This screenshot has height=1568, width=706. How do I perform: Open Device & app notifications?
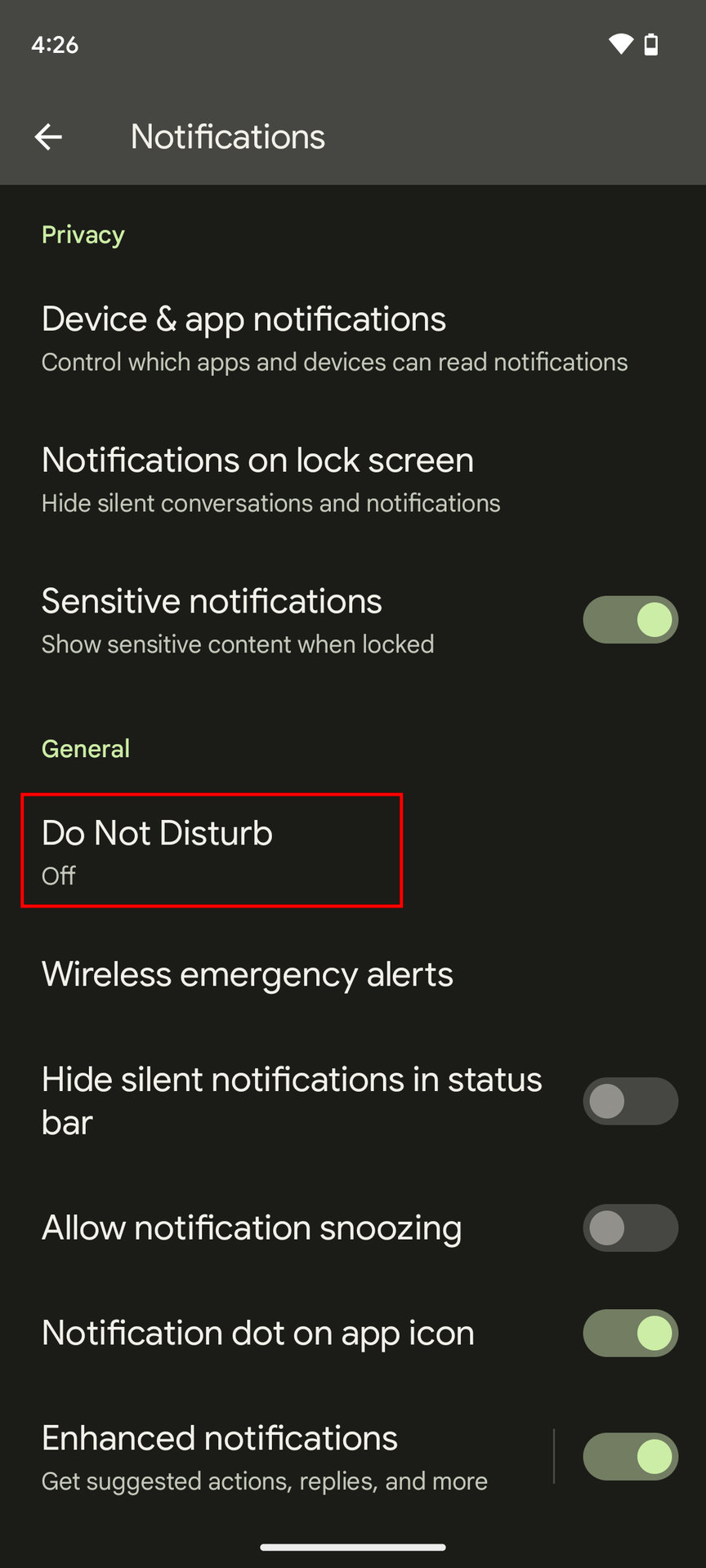[x=335, y=338]
